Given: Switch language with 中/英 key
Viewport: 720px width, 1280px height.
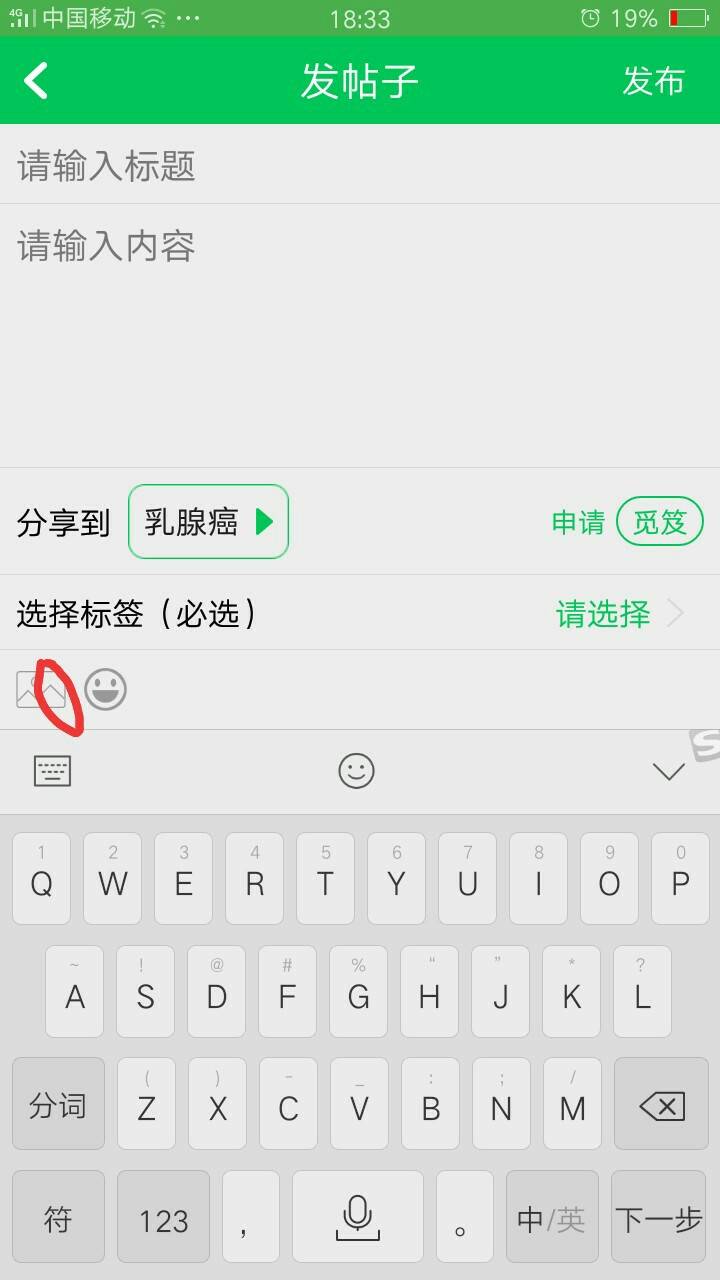Looking at the screenshot, I should pos(551,1219).
